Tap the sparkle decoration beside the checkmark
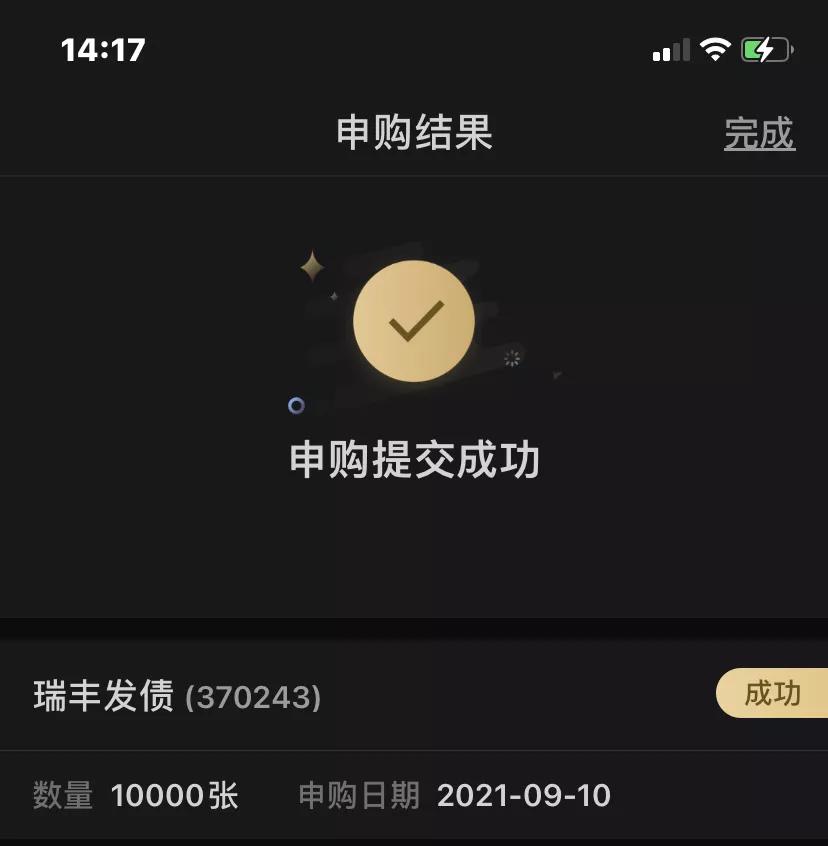The height and width of the screenshot is (846, 828). coord(312,265)
